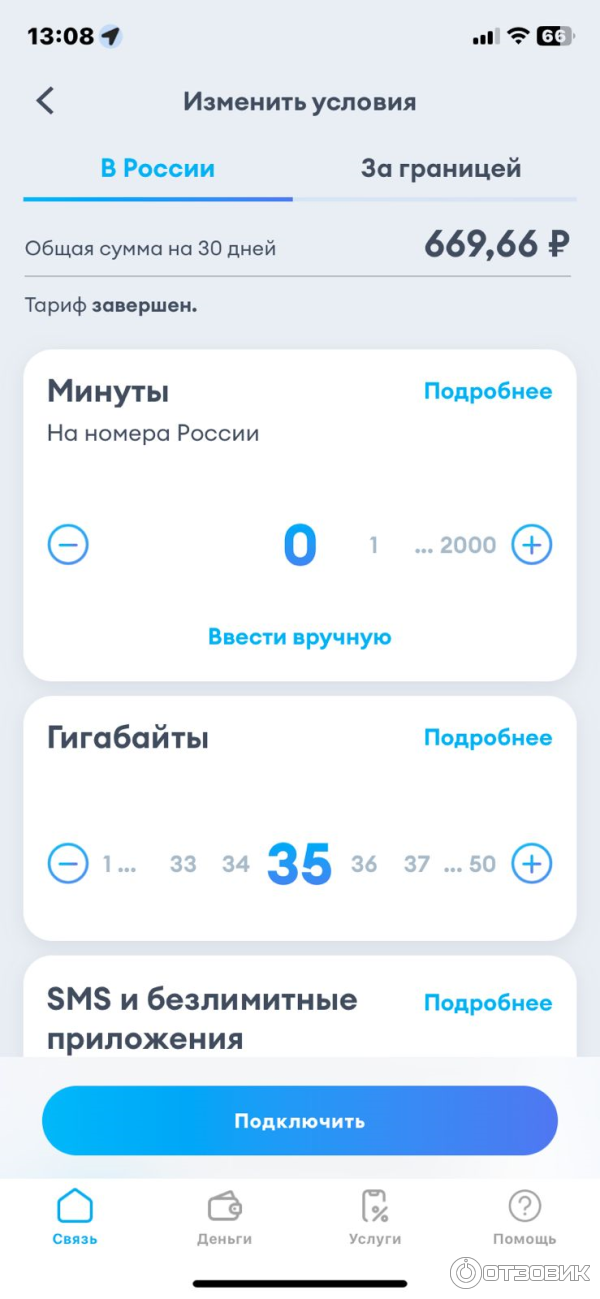Tap Ввести вручную to enter minutes

pyautogui.click(x=299, y=637)
